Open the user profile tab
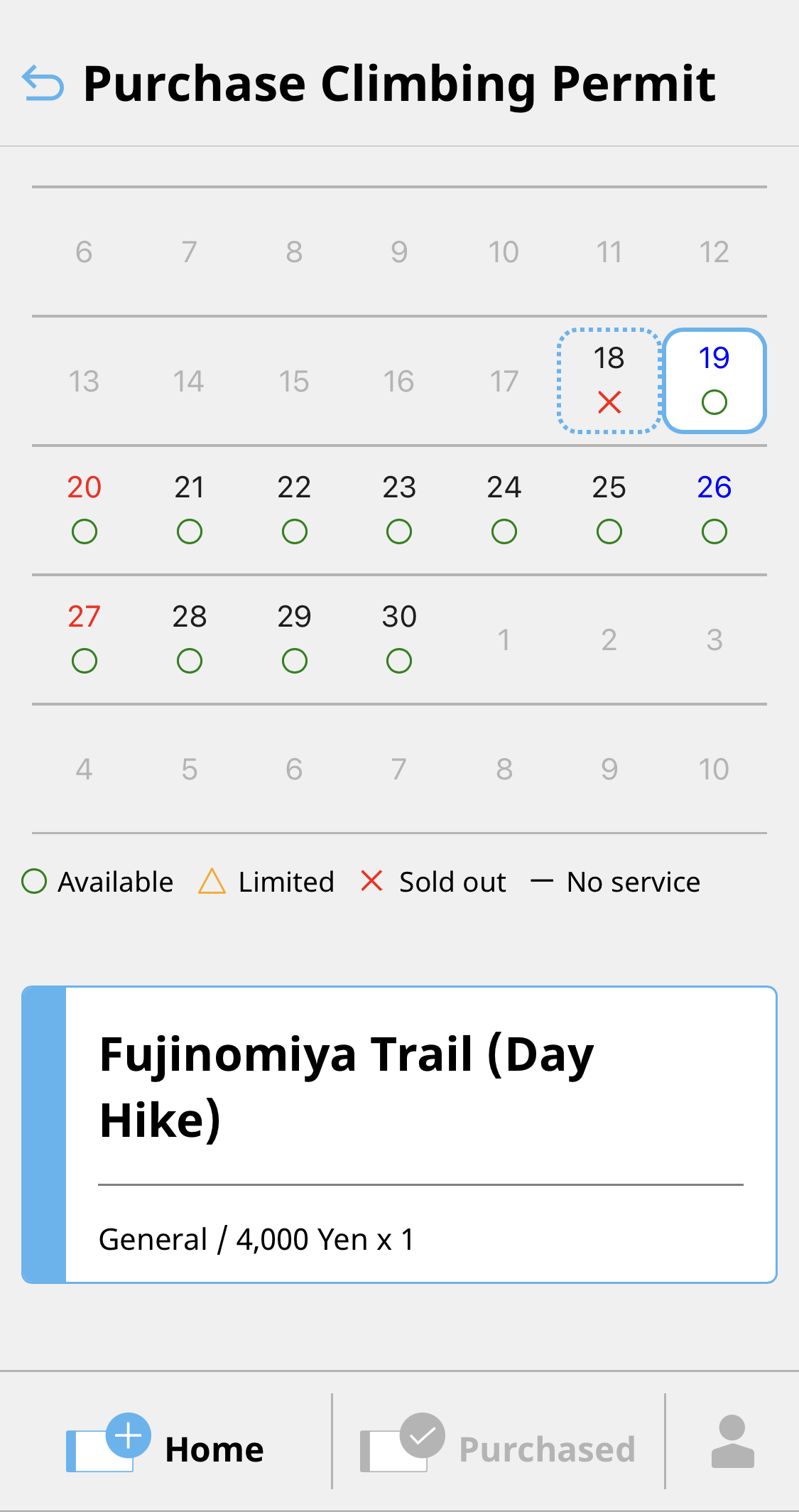The width and height of the screenshot is (799, 1512). click(x=733, y=1442)
